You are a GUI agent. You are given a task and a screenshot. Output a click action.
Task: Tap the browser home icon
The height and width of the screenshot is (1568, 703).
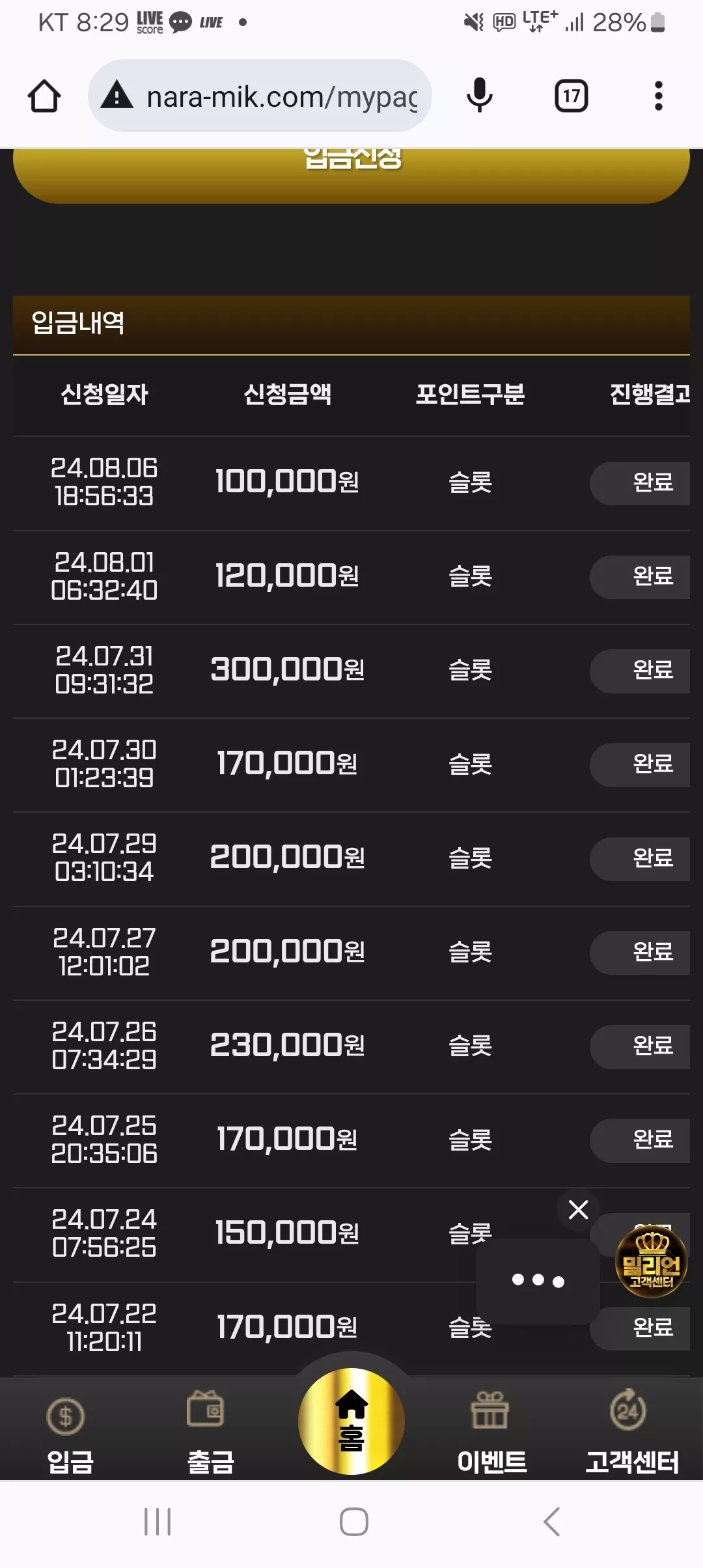(x=44, y=96)
